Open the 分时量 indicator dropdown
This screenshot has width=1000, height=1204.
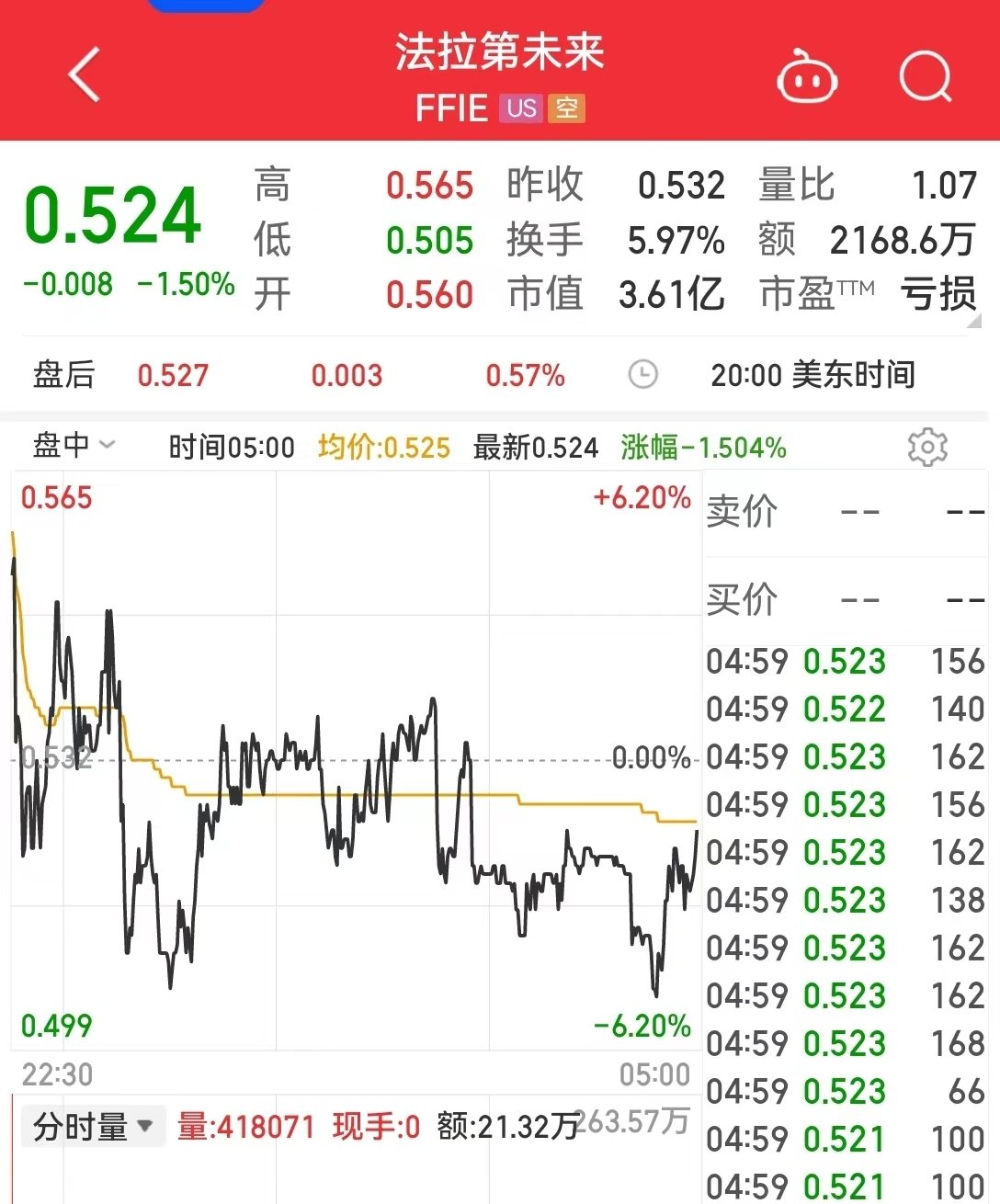click(93, 1127)
